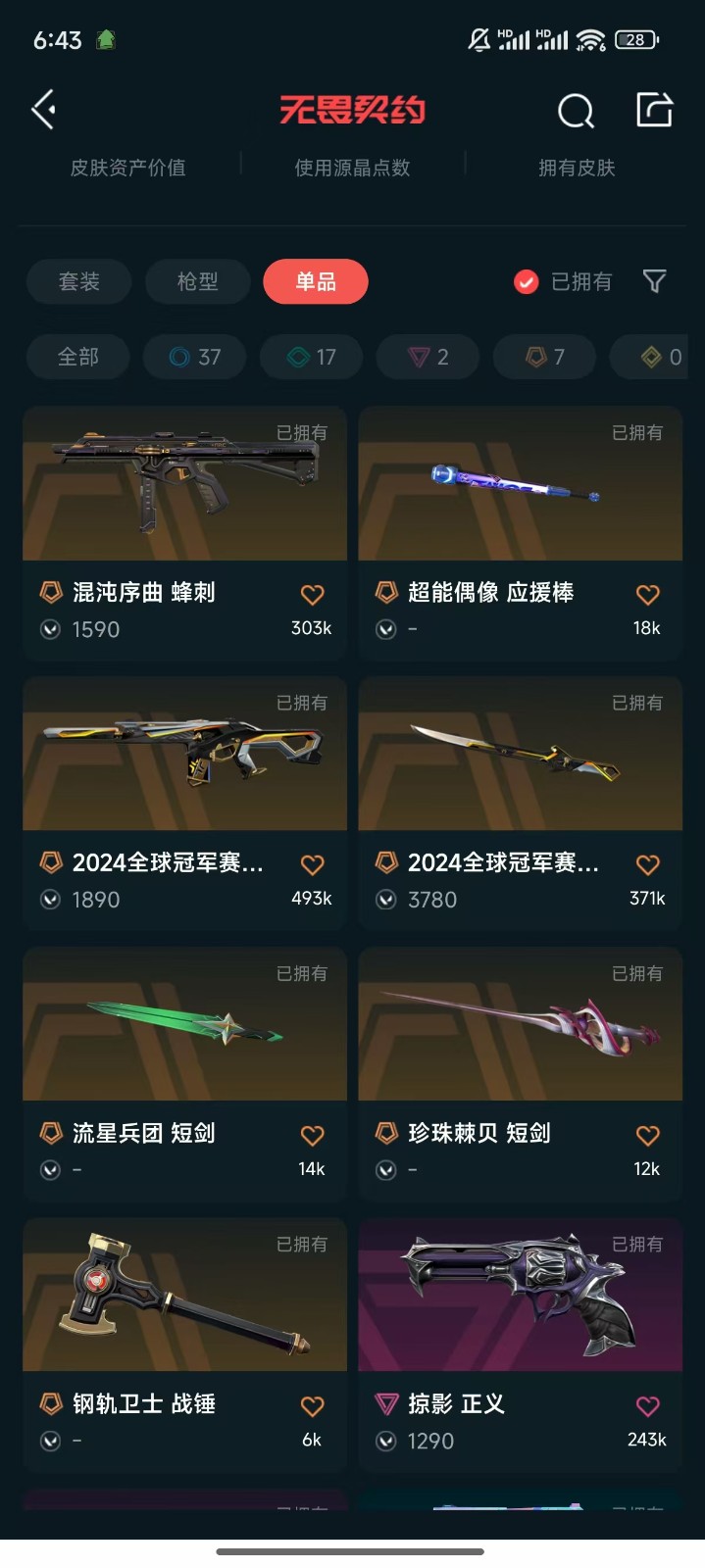This screenshot has height=1568, width=705.
Task: Uncheck the 已拥有 checkbox
Action: (527, 282)
